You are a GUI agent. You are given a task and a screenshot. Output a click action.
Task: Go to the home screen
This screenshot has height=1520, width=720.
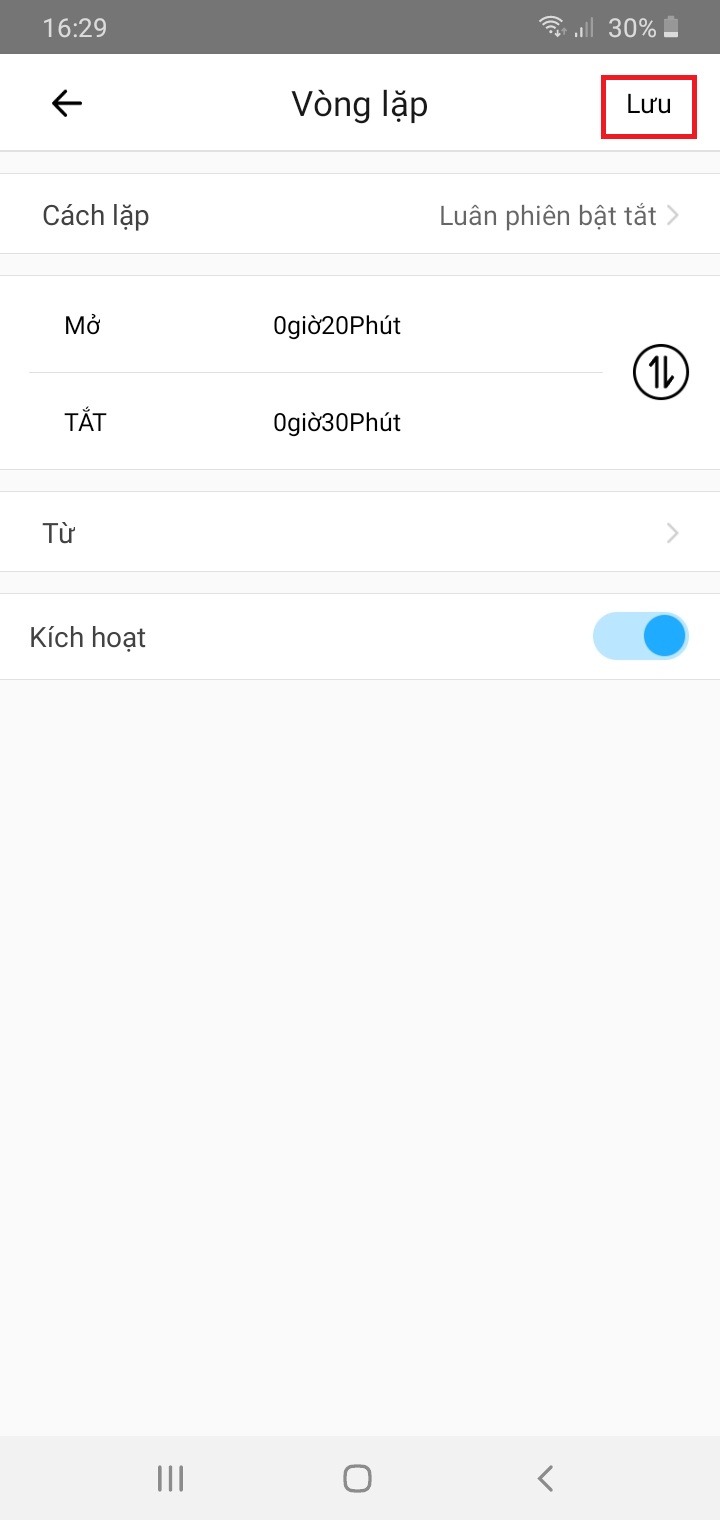357,1478
